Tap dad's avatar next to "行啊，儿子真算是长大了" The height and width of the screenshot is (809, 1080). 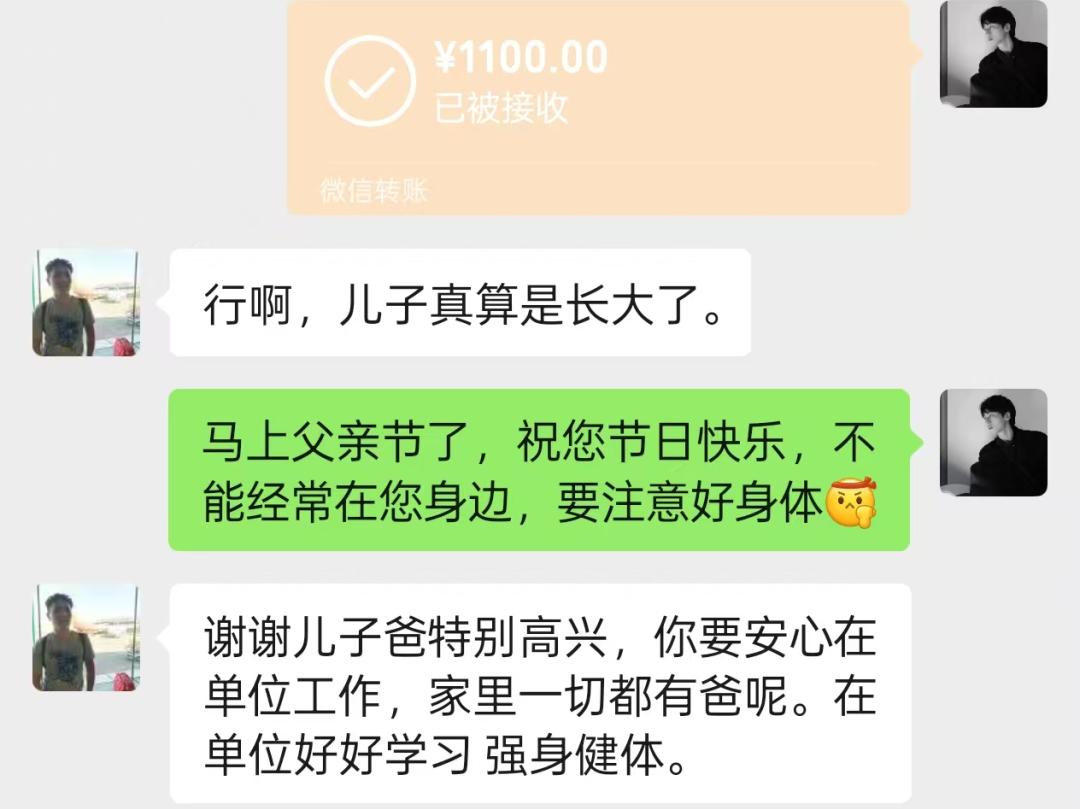click(x=86, y=302)
